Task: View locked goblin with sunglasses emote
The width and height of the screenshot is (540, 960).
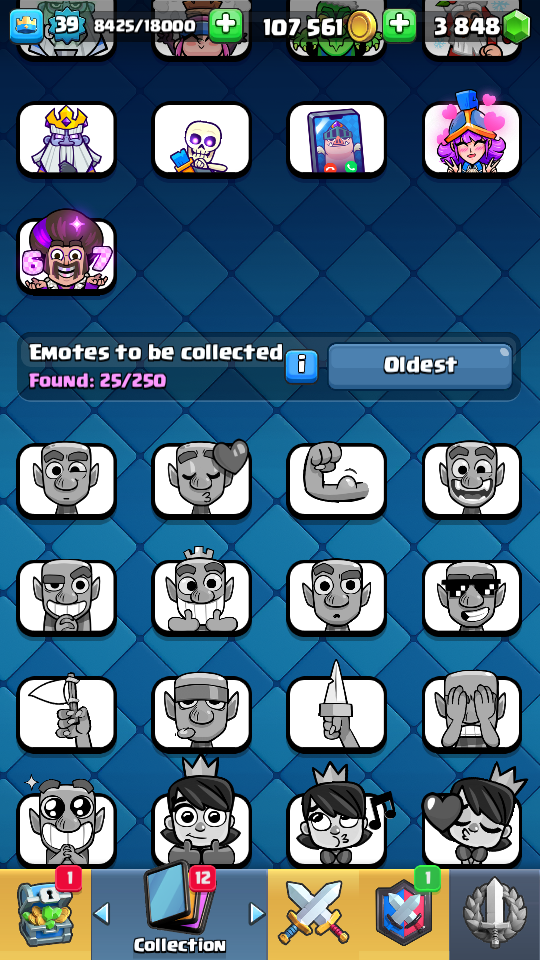Action: pos(472,598)
